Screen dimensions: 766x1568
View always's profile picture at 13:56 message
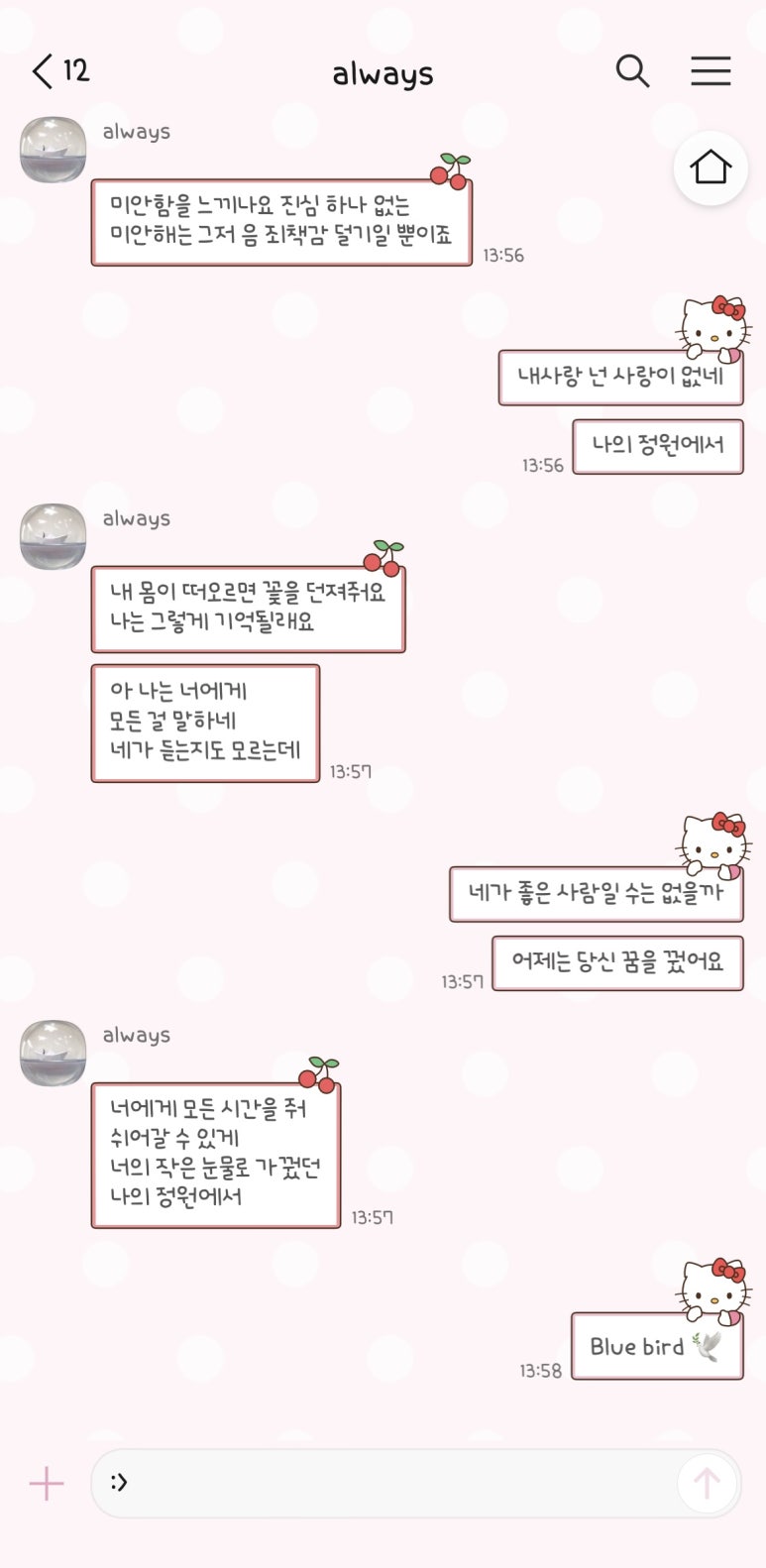tap(53, 150)
